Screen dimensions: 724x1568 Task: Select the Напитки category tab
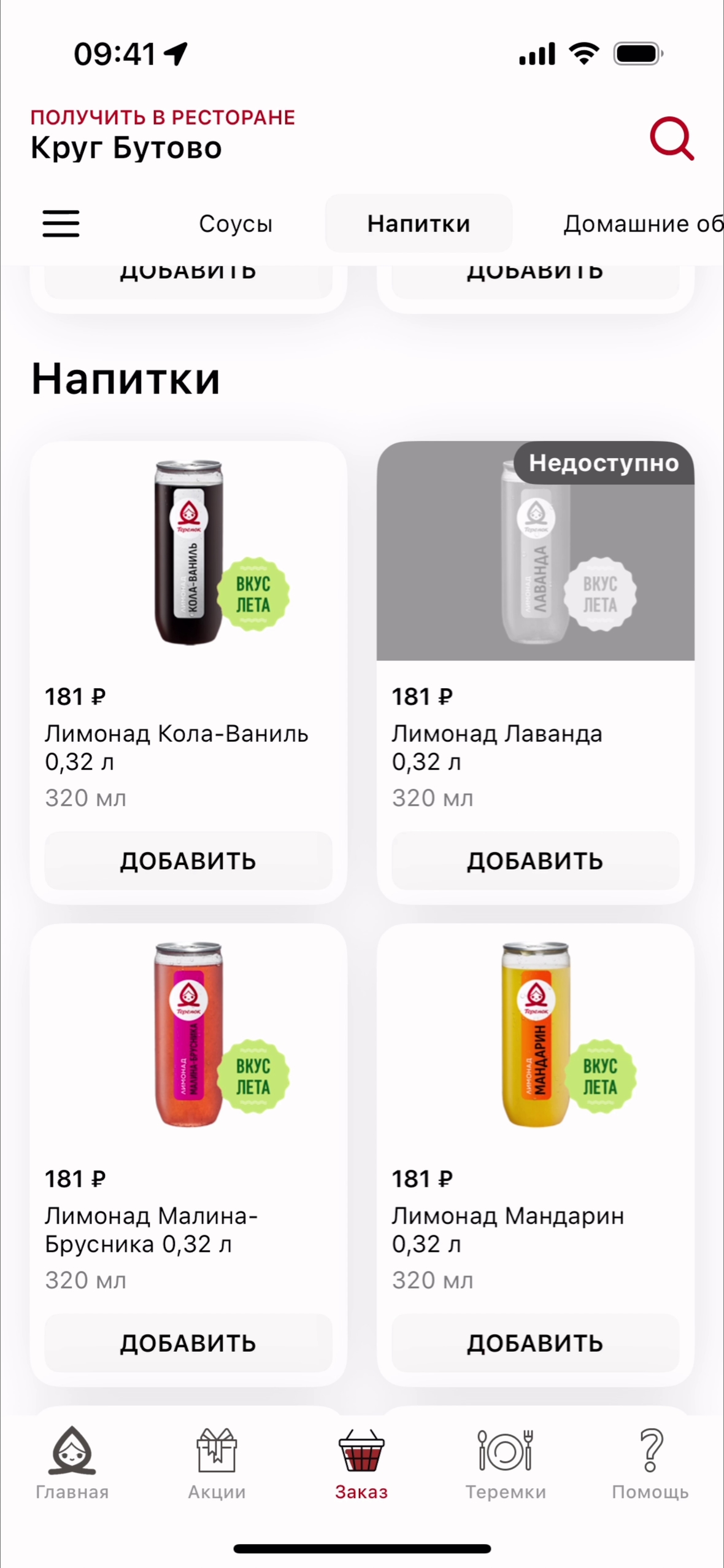point(418,224)
